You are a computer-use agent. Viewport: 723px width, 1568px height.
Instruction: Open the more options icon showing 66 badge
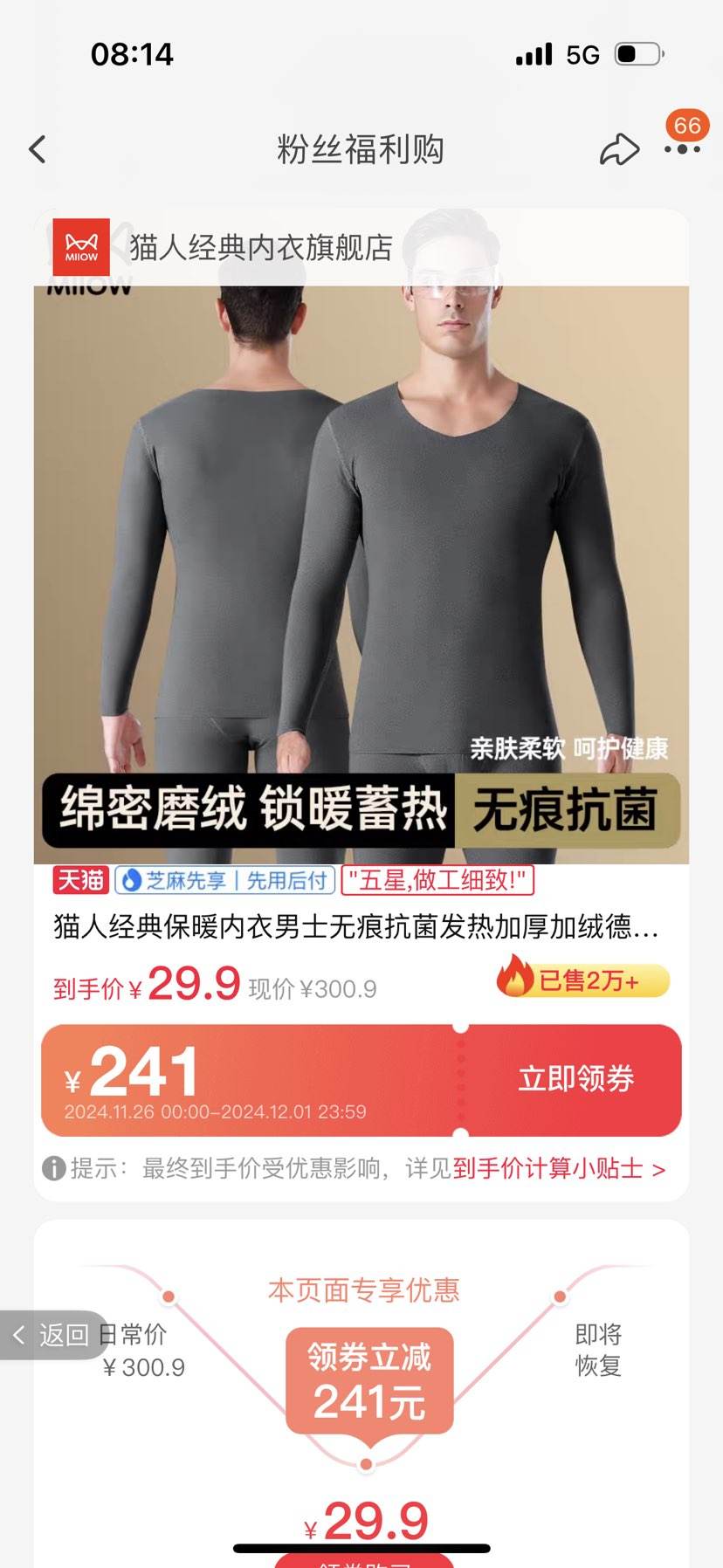click(683, 152)
